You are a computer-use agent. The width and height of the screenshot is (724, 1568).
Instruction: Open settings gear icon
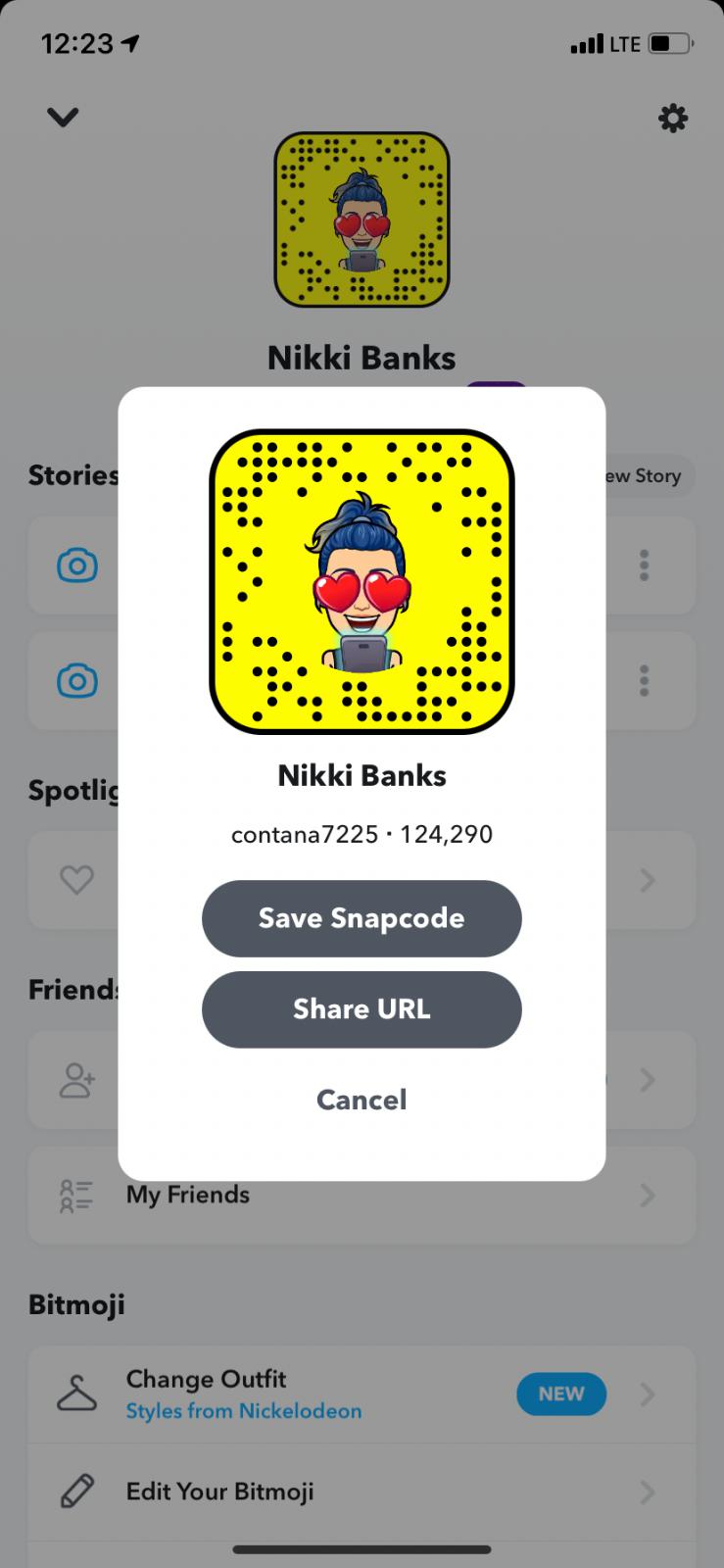[672, 119]
